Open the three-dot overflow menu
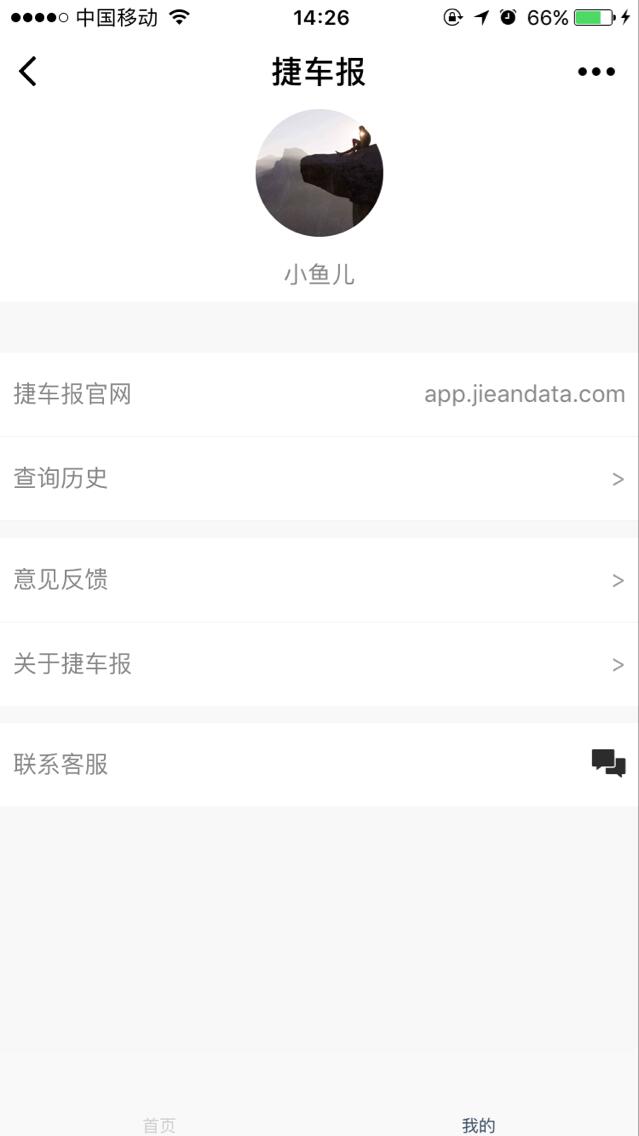Image resolution: width=639 pixels, height=1136 pixels. [x=596, y=71]
